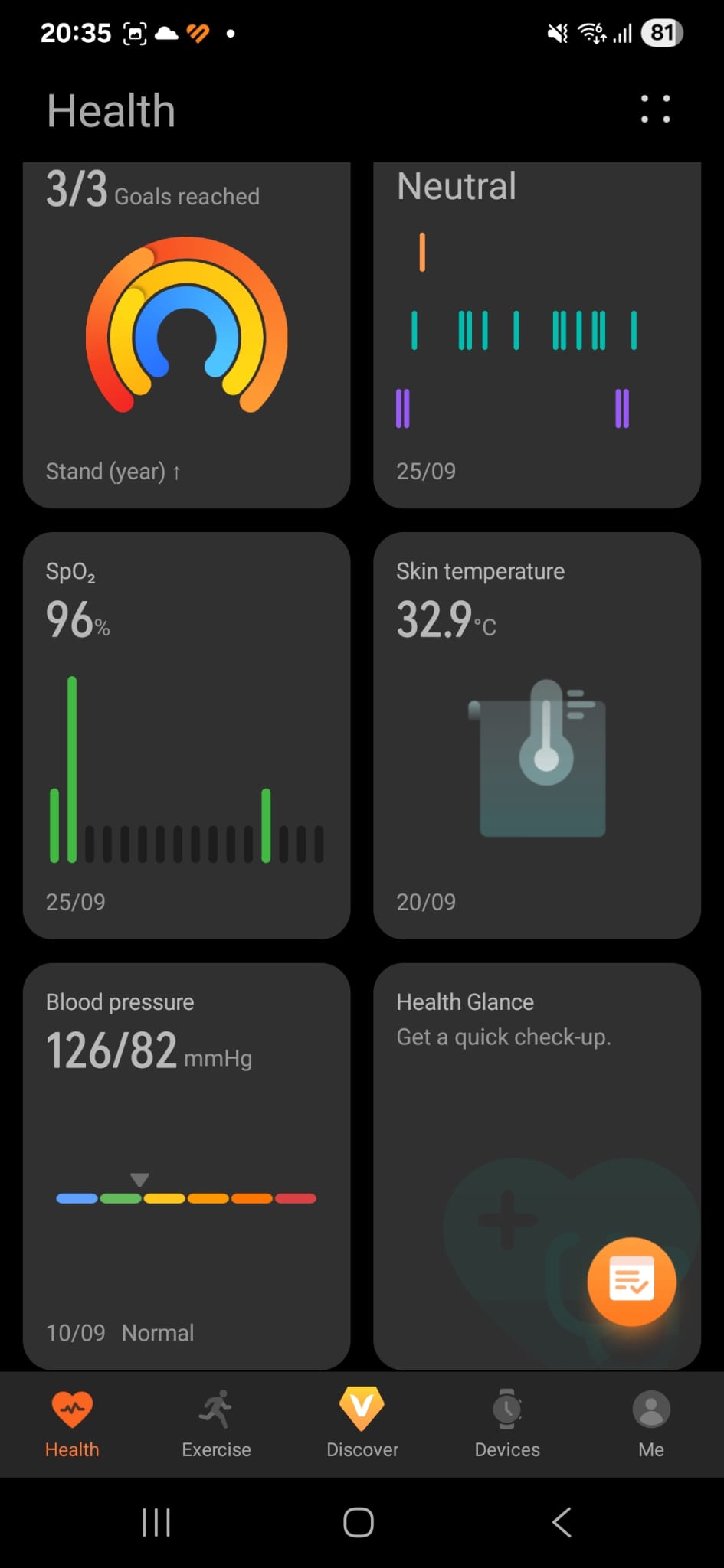The width and height of the screenshot is (724, 1568).
Task: View SpO₂ 96% details card
Action: tap(186, 735)
